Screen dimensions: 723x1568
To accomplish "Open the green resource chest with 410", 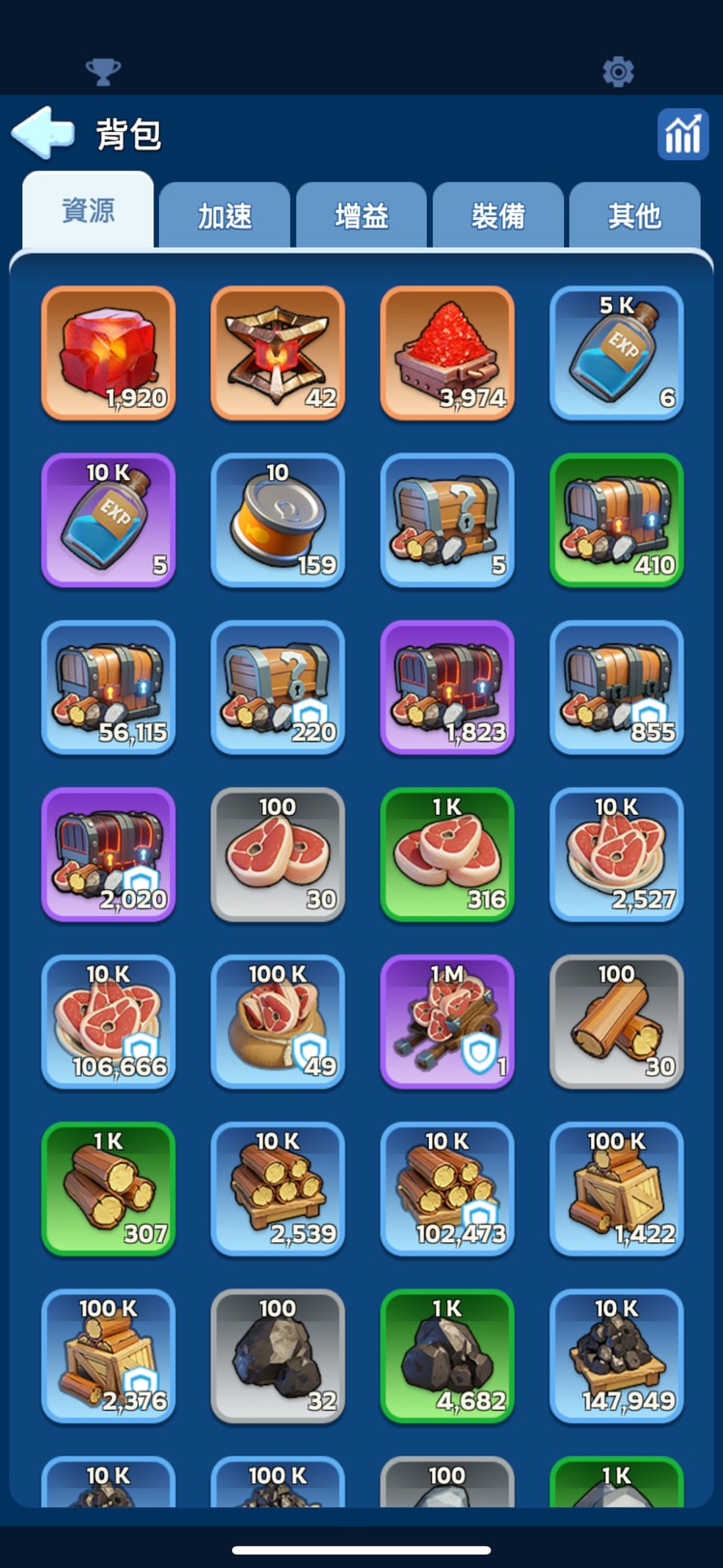I will pyautogui.click(x=617, y=520).
